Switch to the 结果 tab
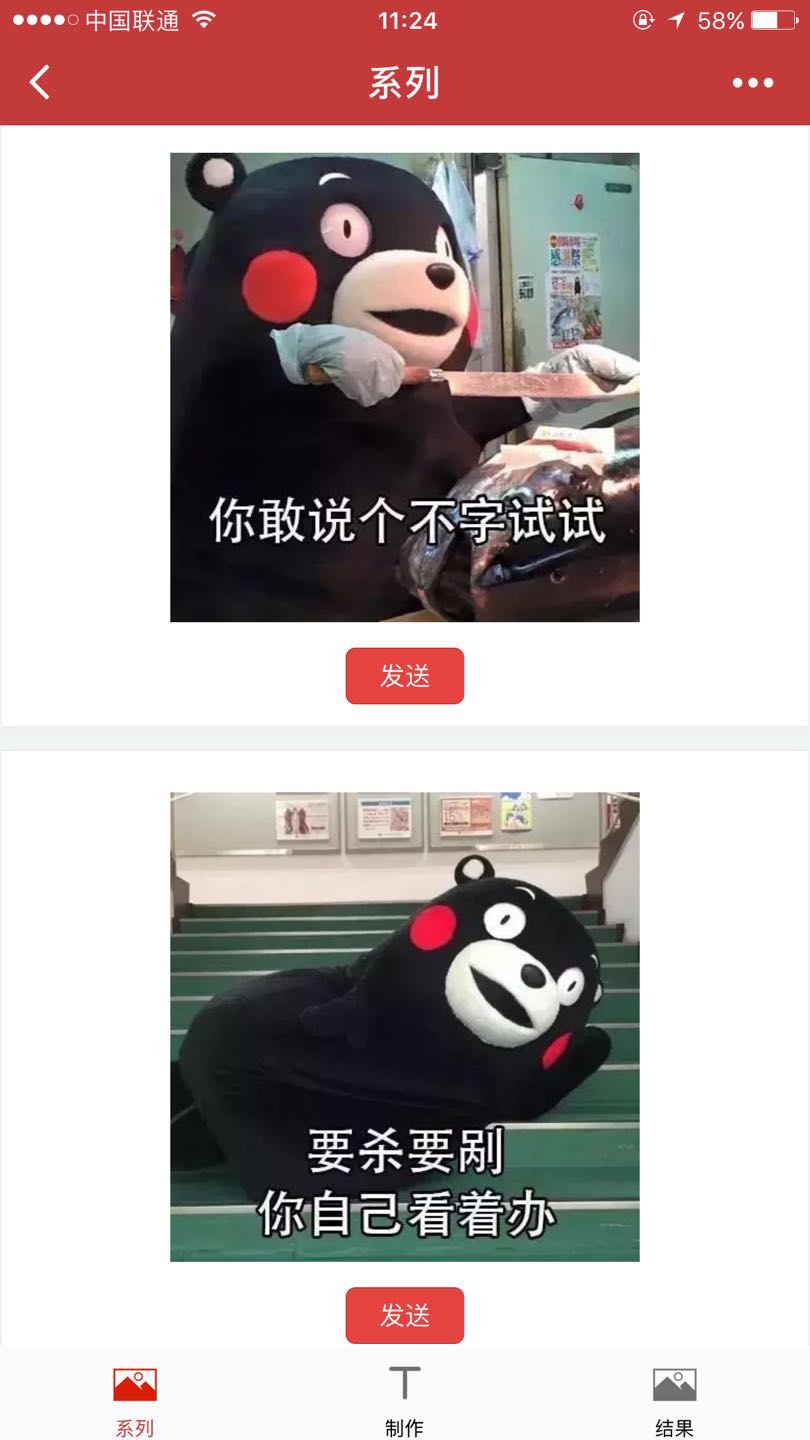The height and width of the screenshot is (1440, 810). (x=674, y=1400)
